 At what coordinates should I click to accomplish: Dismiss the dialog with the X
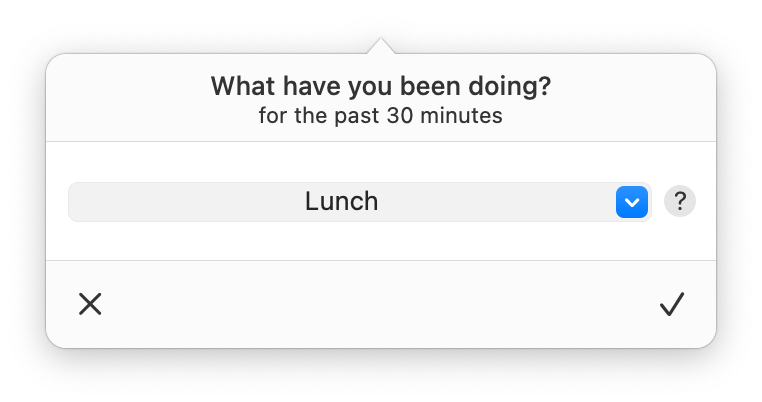(x=90, y=304)
